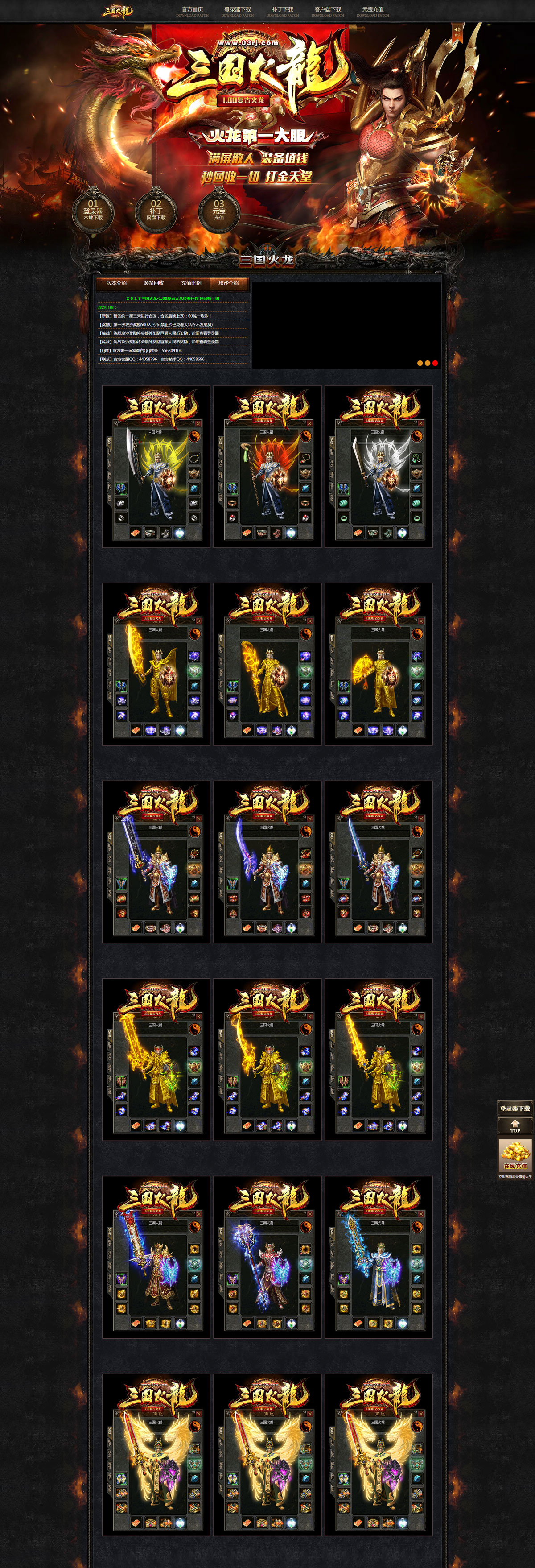Open 元宝充值 in the top navigation
The height and width of the screenshot is (1568, 535).
click(x=372, y=11)
